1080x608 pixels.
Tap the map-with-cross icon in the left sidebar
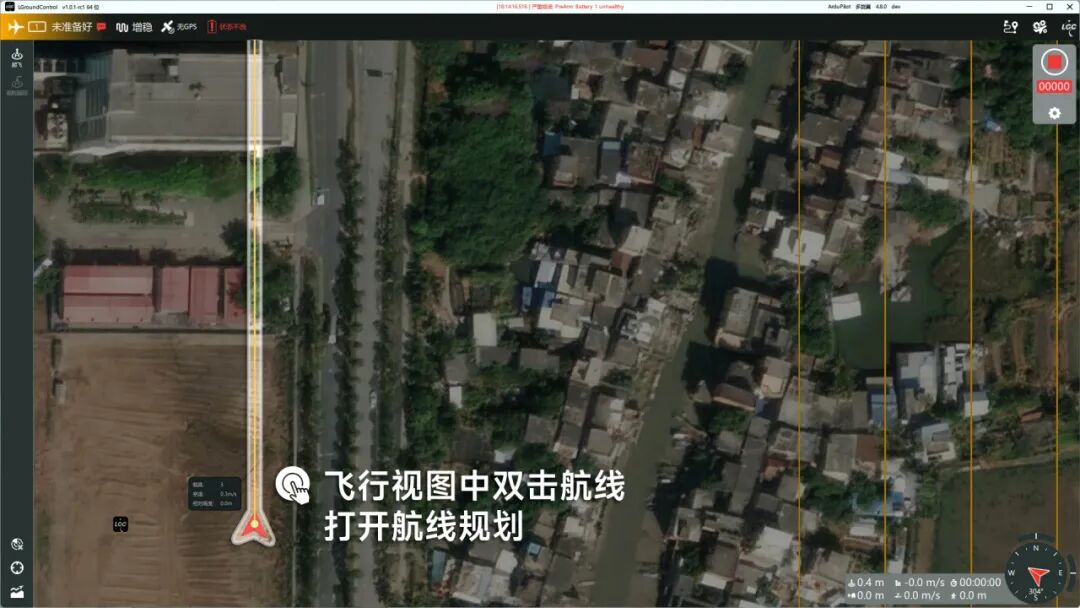tap(17, 544)
